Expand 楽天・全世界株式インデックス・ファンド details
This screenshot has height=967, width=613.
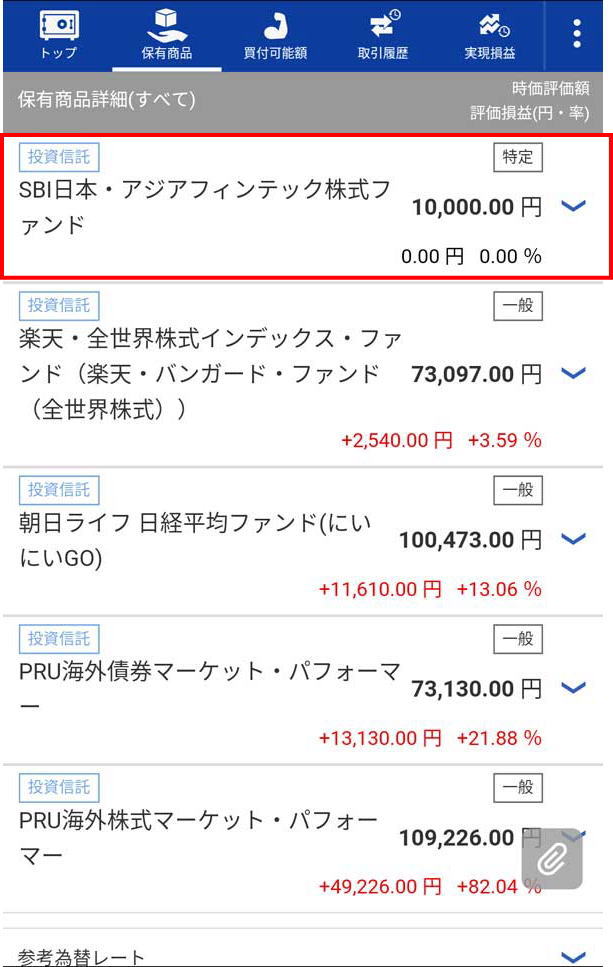tap(573, 374)
